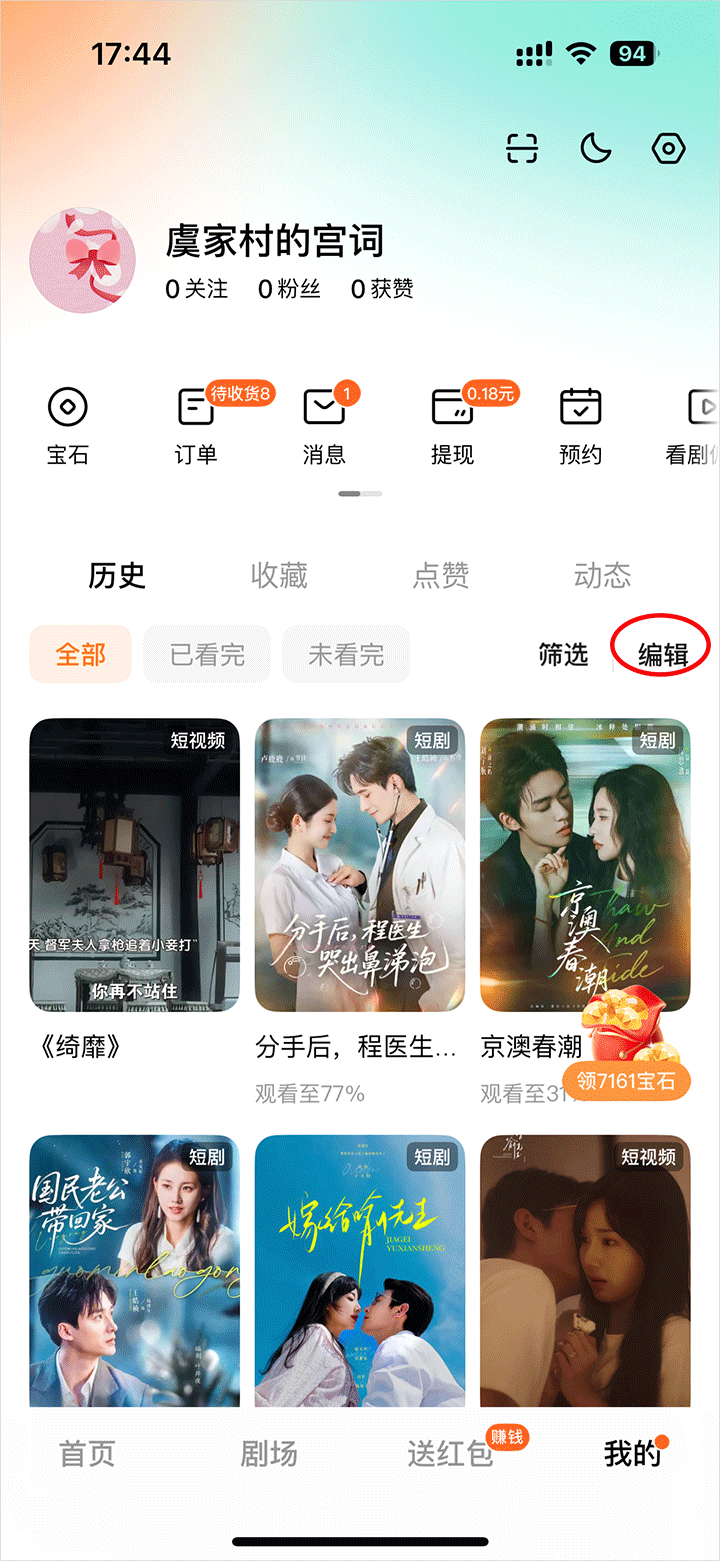Tap 编辑 to edit history
This screenshot has height=1561, width=720.
point(663,655)
